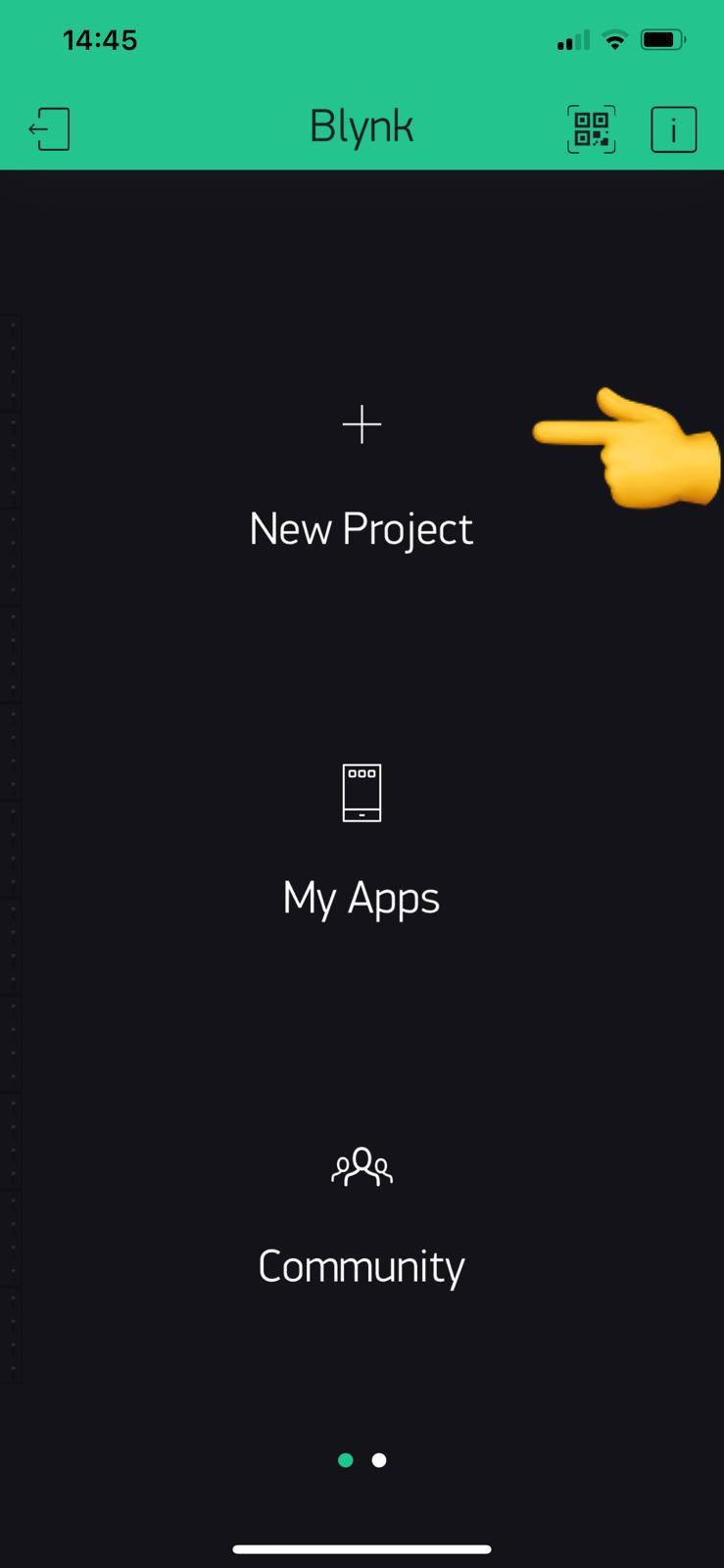This screenshot has height=1568, width=724.
Task: Select the second page indicator dot
Action: [x=379, y=1460]
